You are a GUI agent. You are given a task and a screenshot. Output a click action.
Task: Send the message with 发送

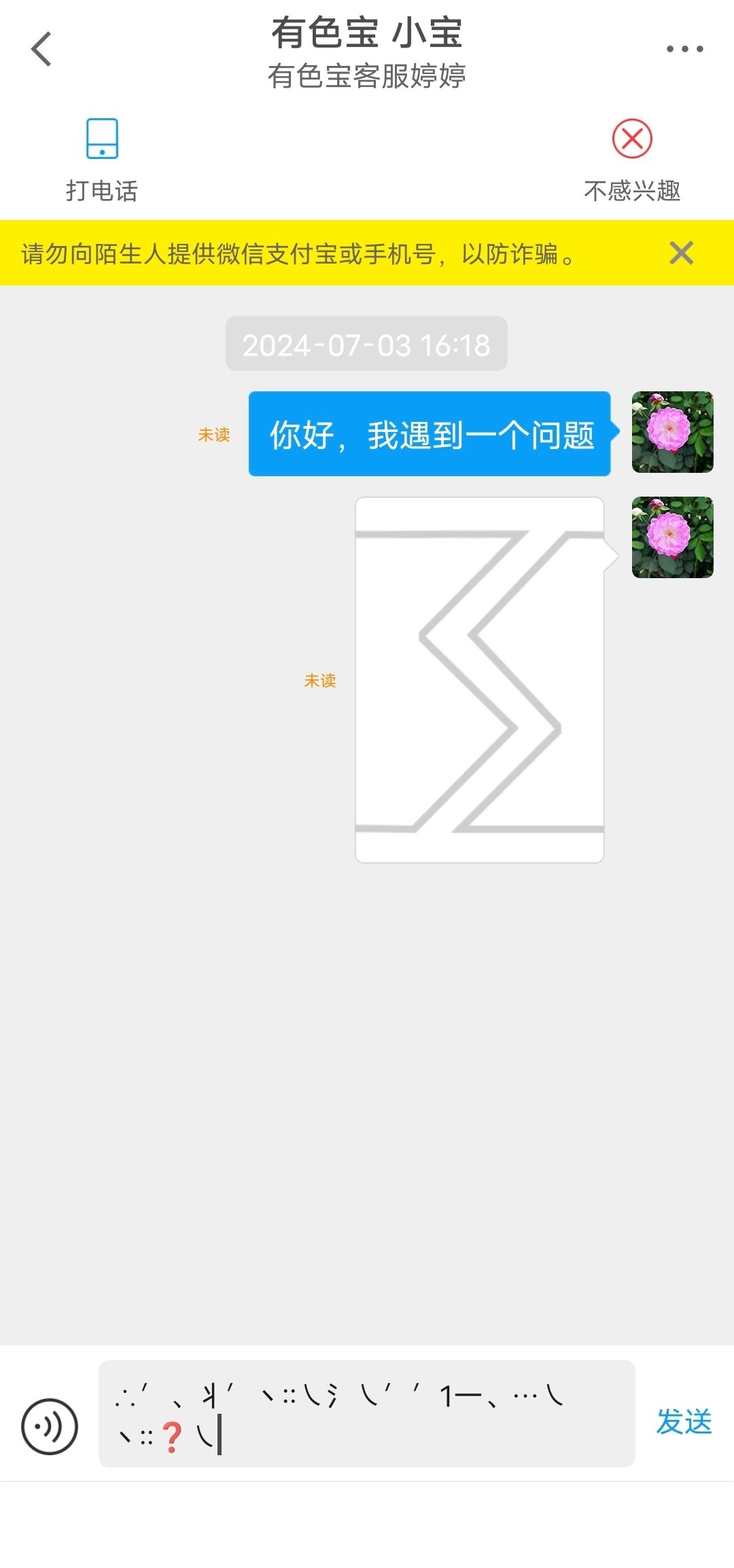pyautogui.click(x=684, y=1421)
